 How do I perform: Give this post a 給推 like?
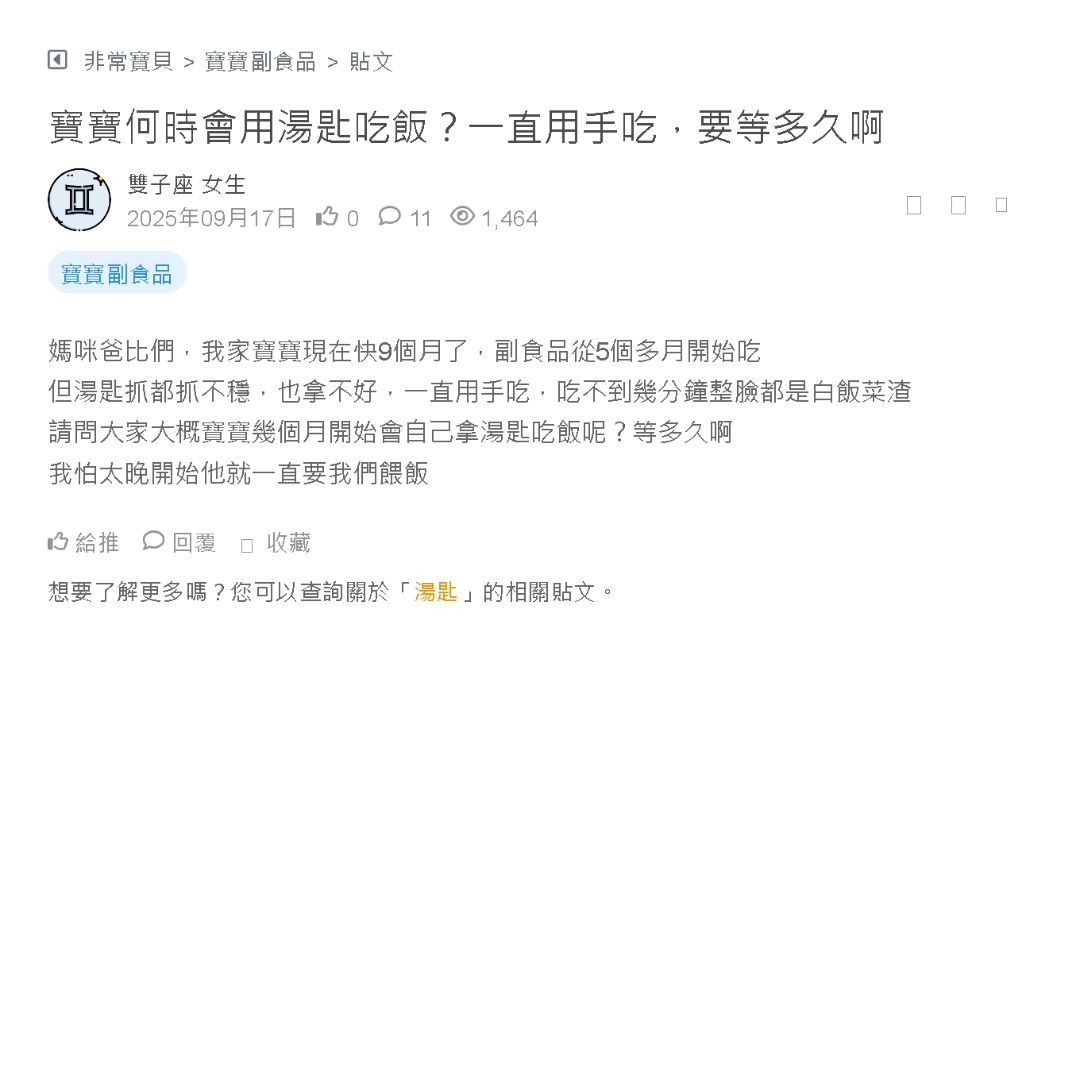click(x=84, y=542)
